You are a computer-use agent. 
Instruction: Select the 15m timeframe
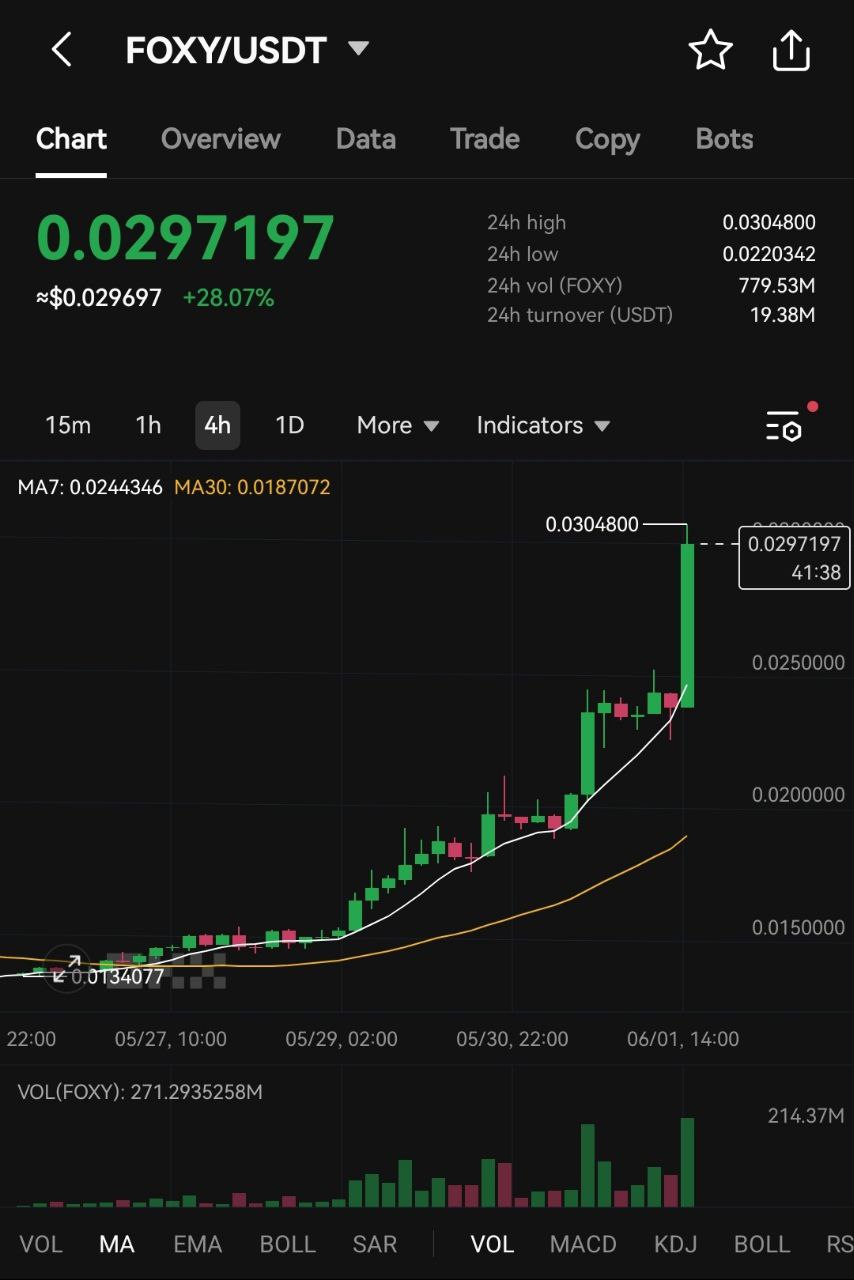point(68,425)
